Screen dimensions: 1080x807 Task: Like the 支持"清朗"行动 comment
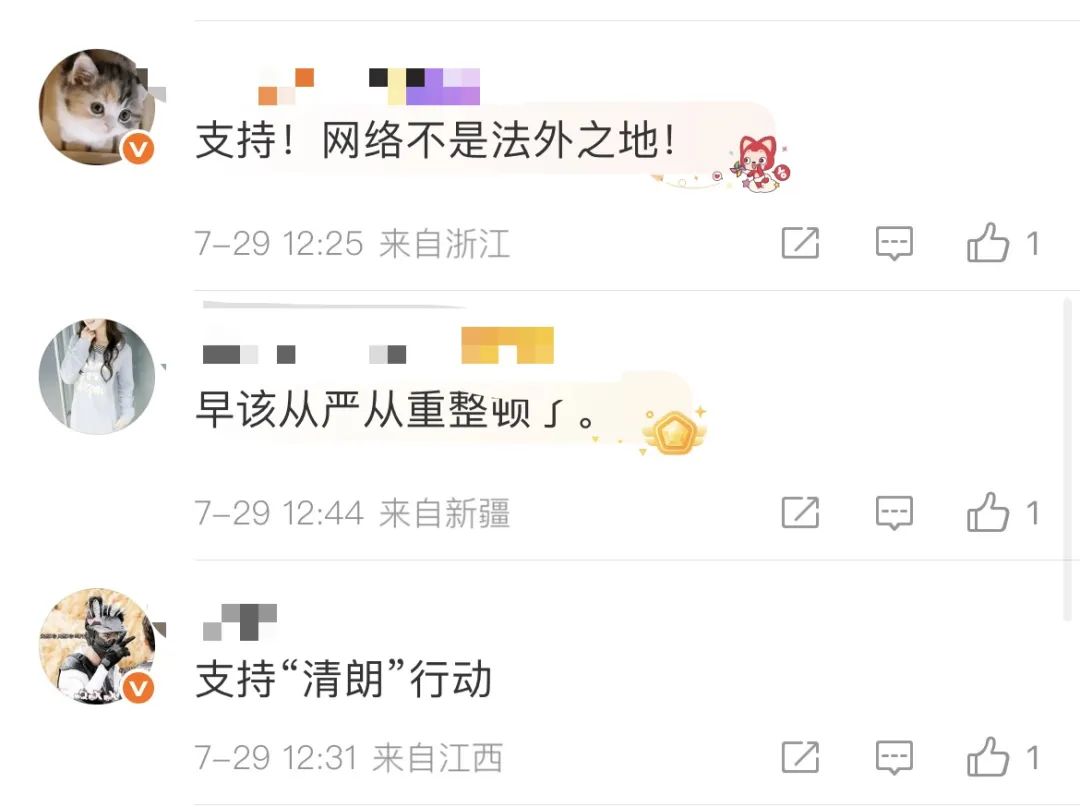(988, 757)
